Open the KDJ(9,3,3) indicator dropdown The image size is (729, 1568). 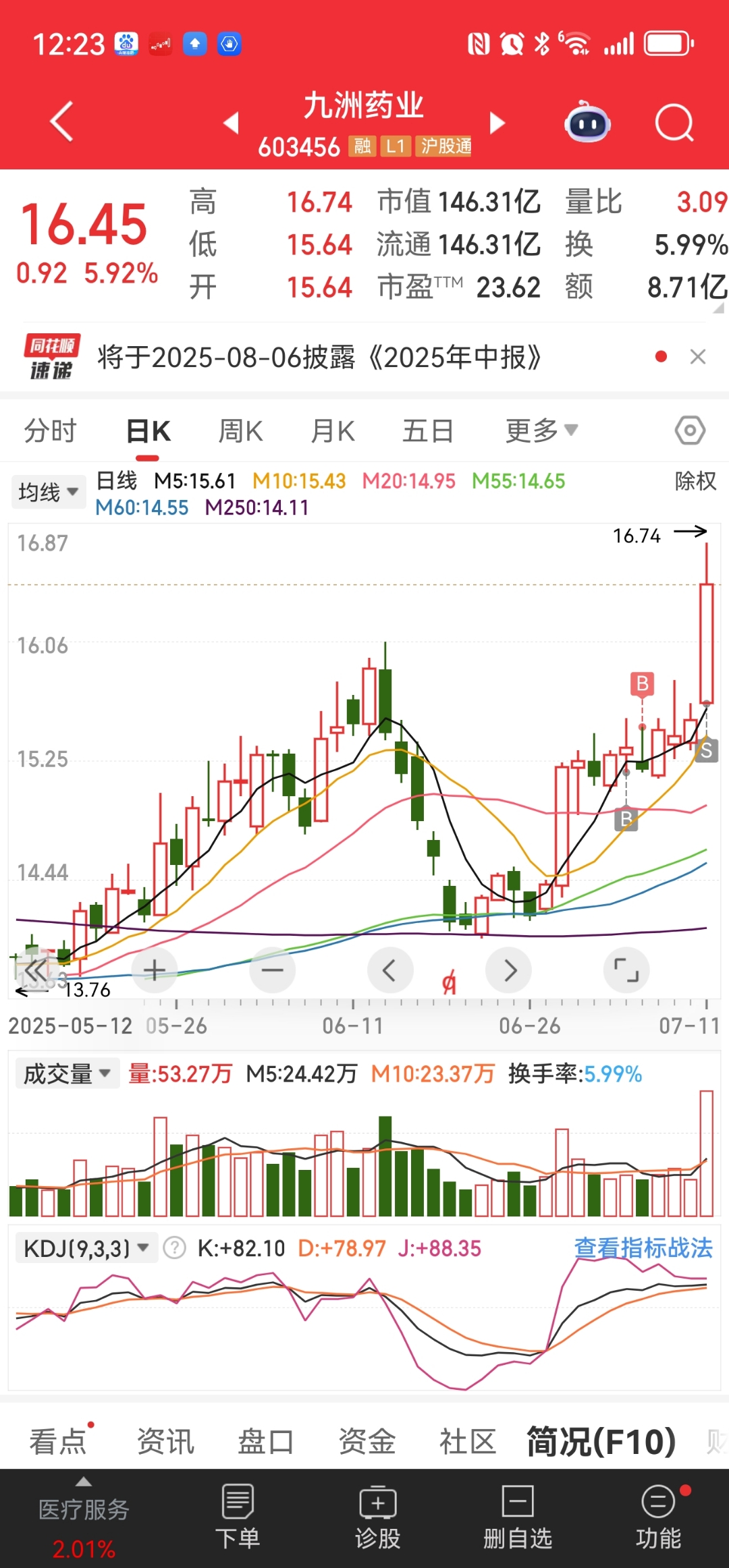pyautogui.click(x=86, y=1248)
